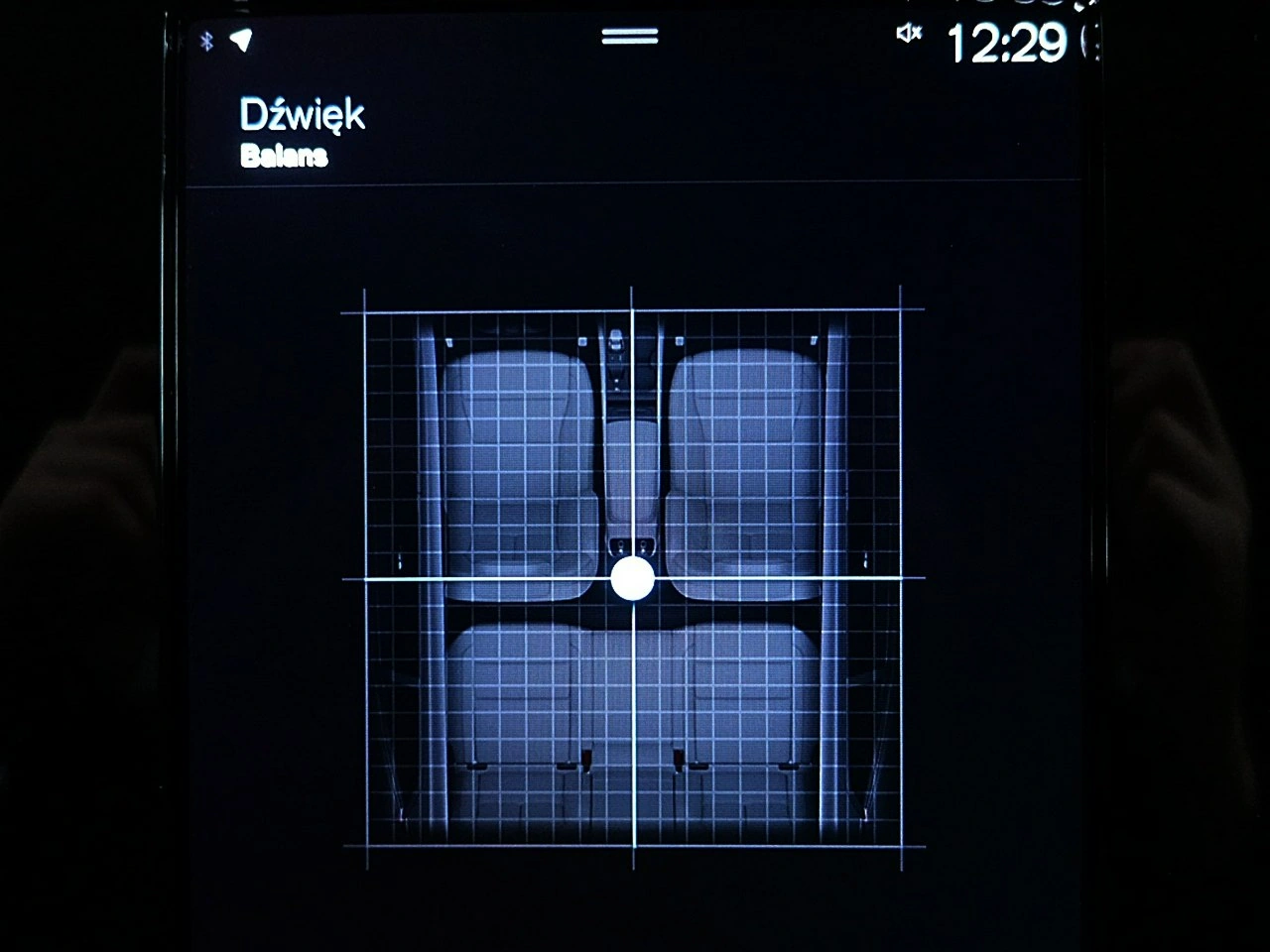
Task: Open the top pull-down handle
Action: pyautogui.click(x=629, y=37)
